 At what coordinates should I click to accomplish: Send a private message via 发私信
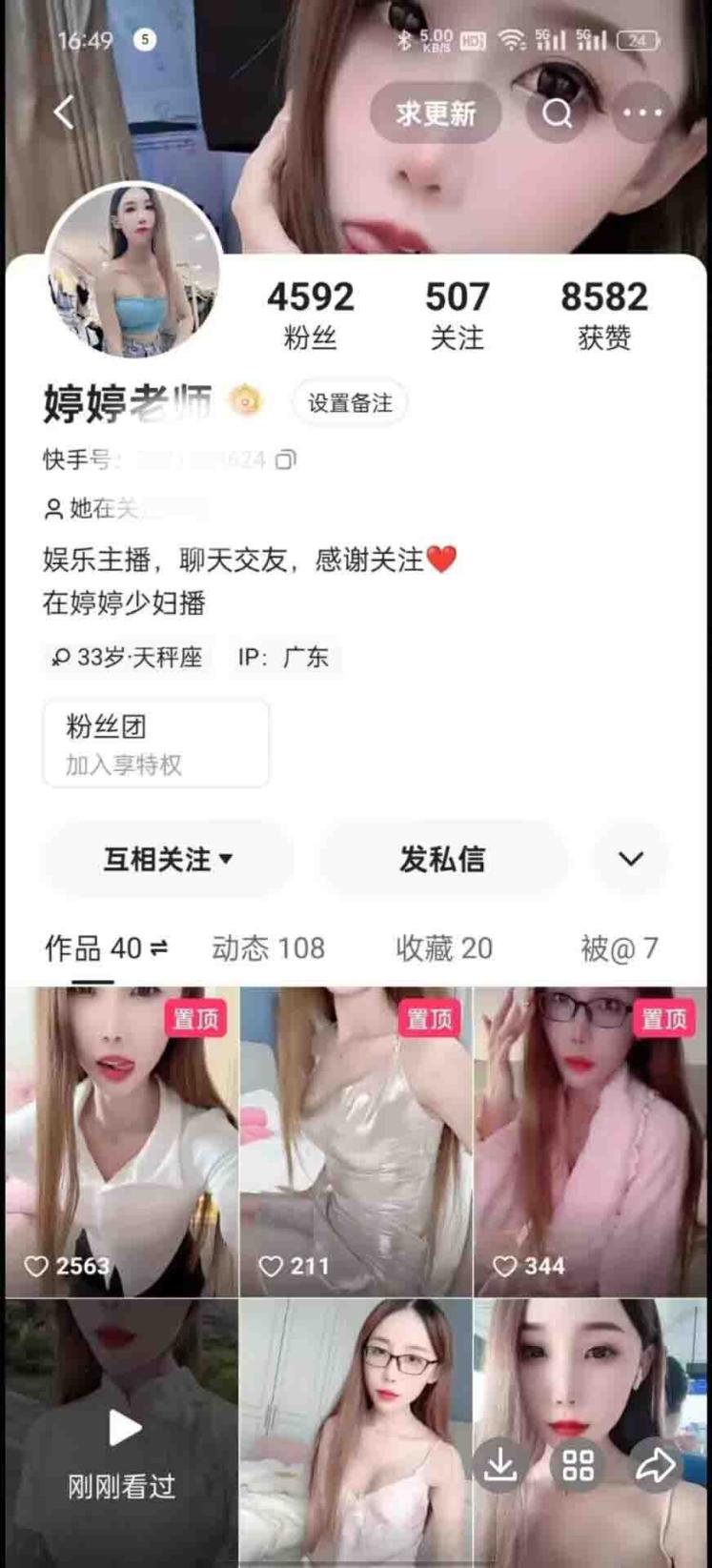tap(442, 859)
